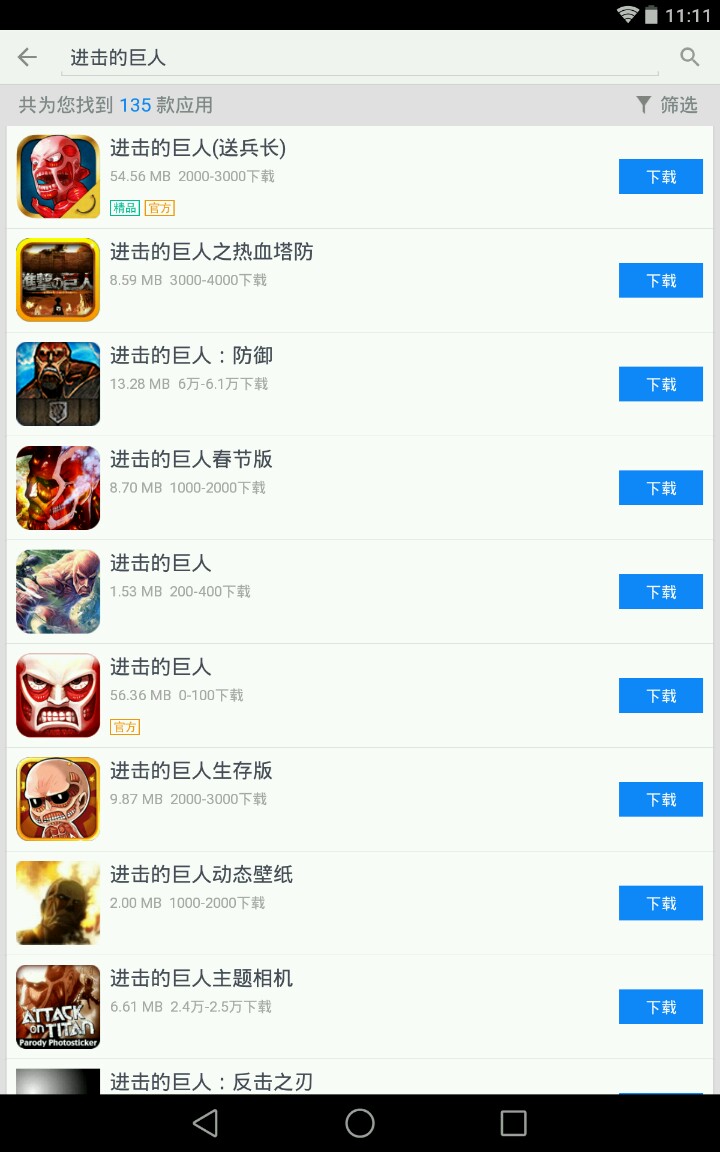Download 进击的巨人生存版
This screenshot has width=720, height=1152.
(x=660, y=800)
